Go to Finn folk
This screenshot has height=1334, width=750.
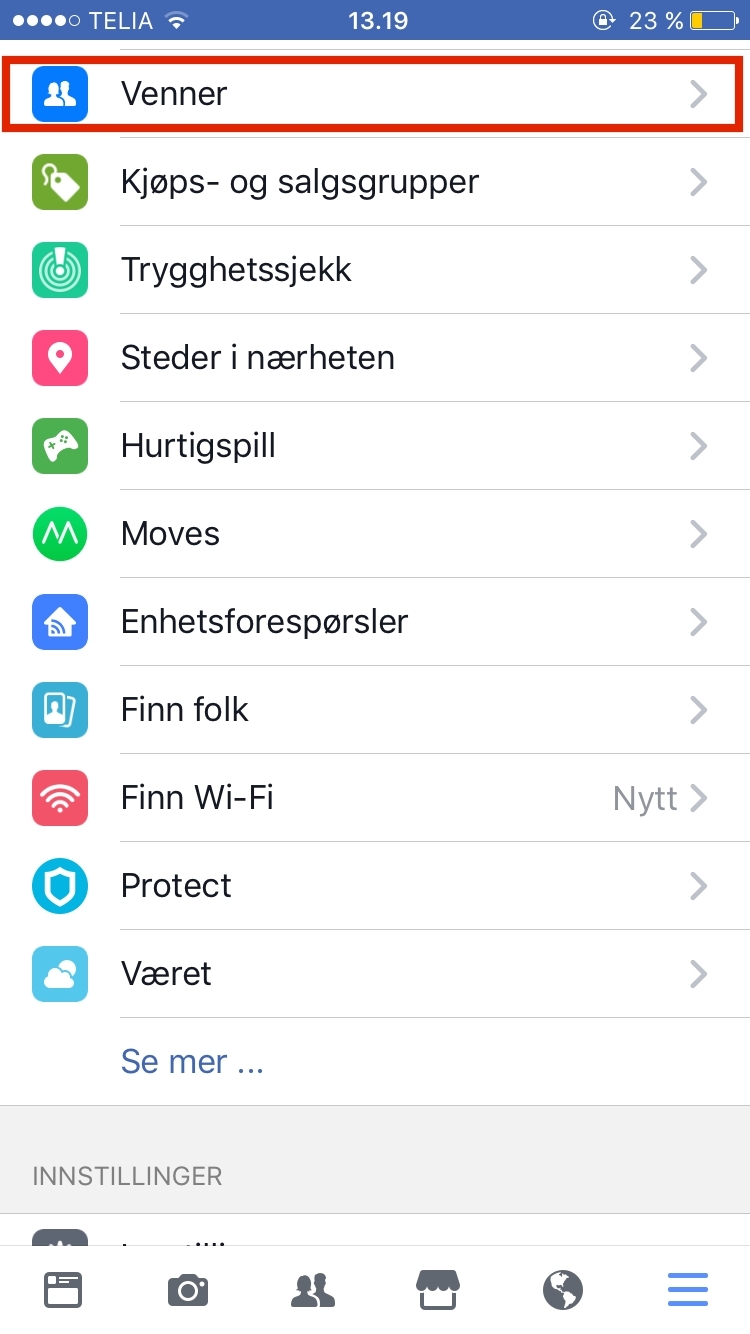[x=375, y=710]
